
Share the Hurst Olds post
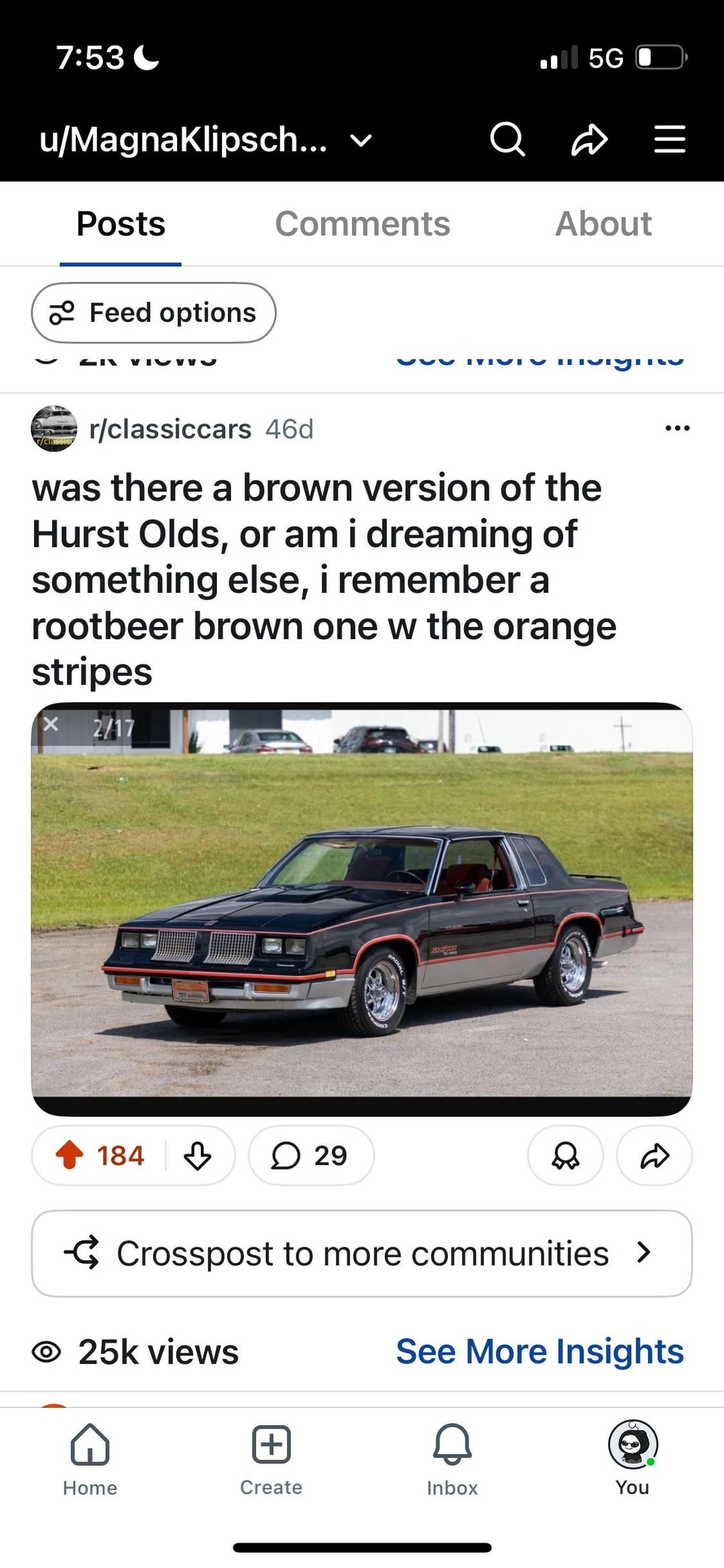point(654,1156)
